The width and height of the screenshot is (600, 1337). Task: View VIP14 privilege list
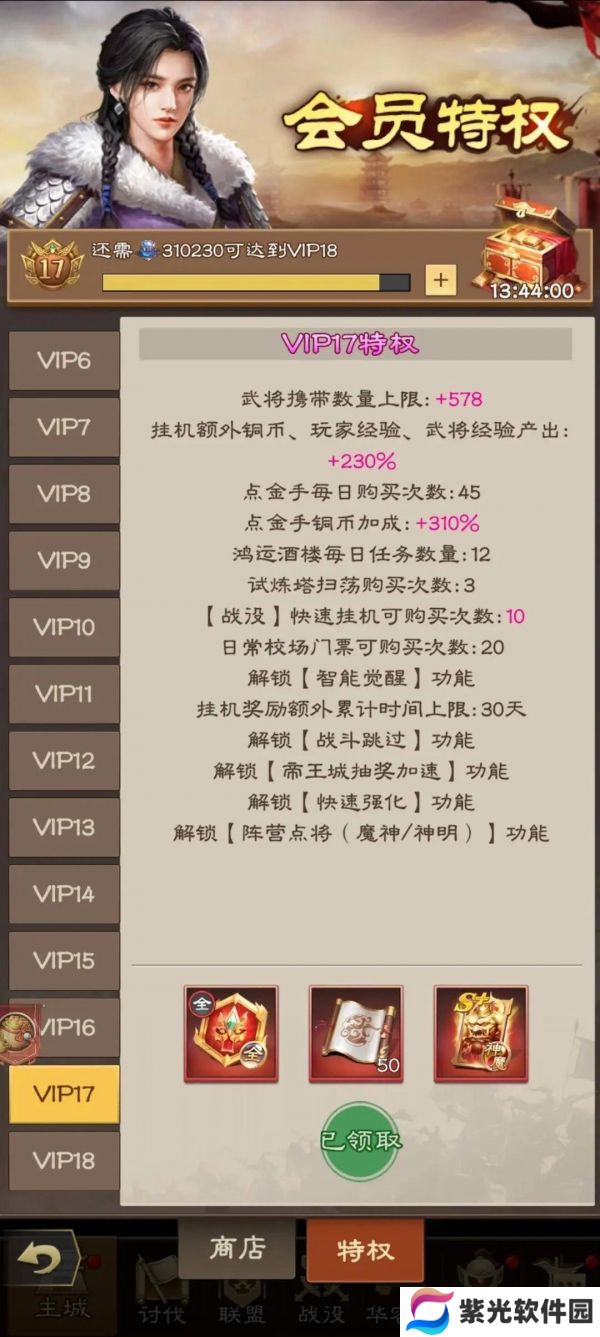pyautogui.click(x=63, y=894)
